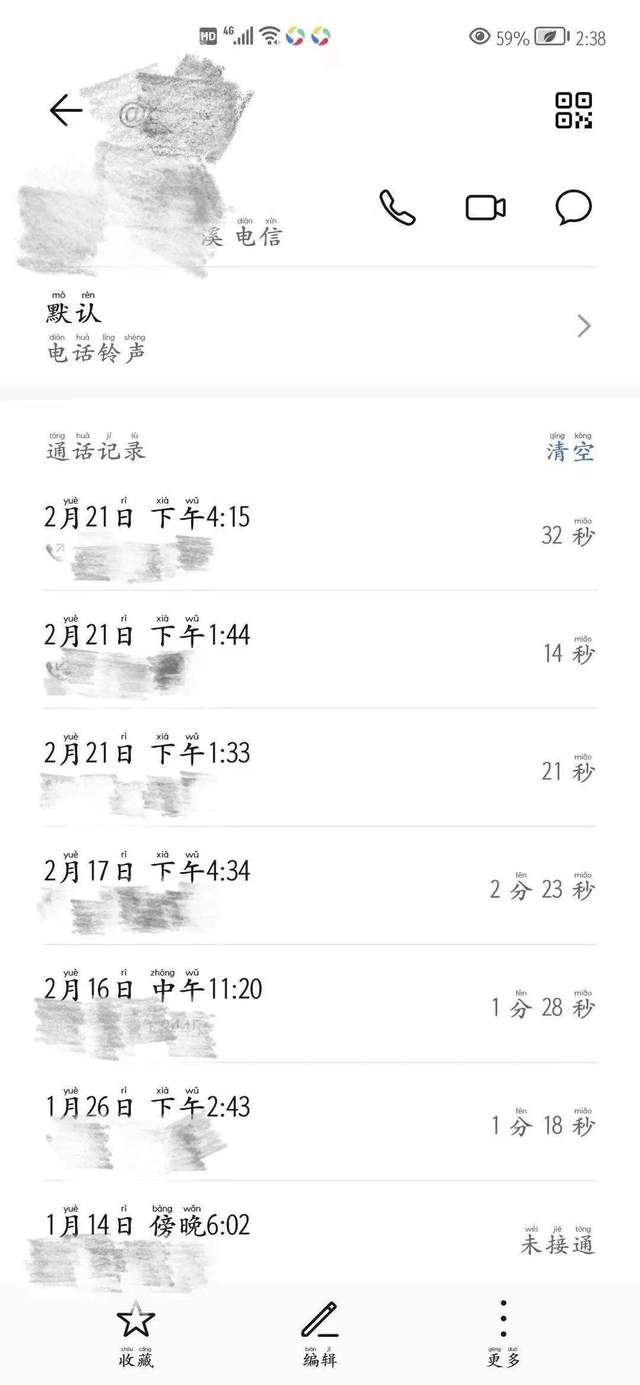Start a voice call with the phone icon
This screenshot has width=640, height=1385.
point(397,208)
